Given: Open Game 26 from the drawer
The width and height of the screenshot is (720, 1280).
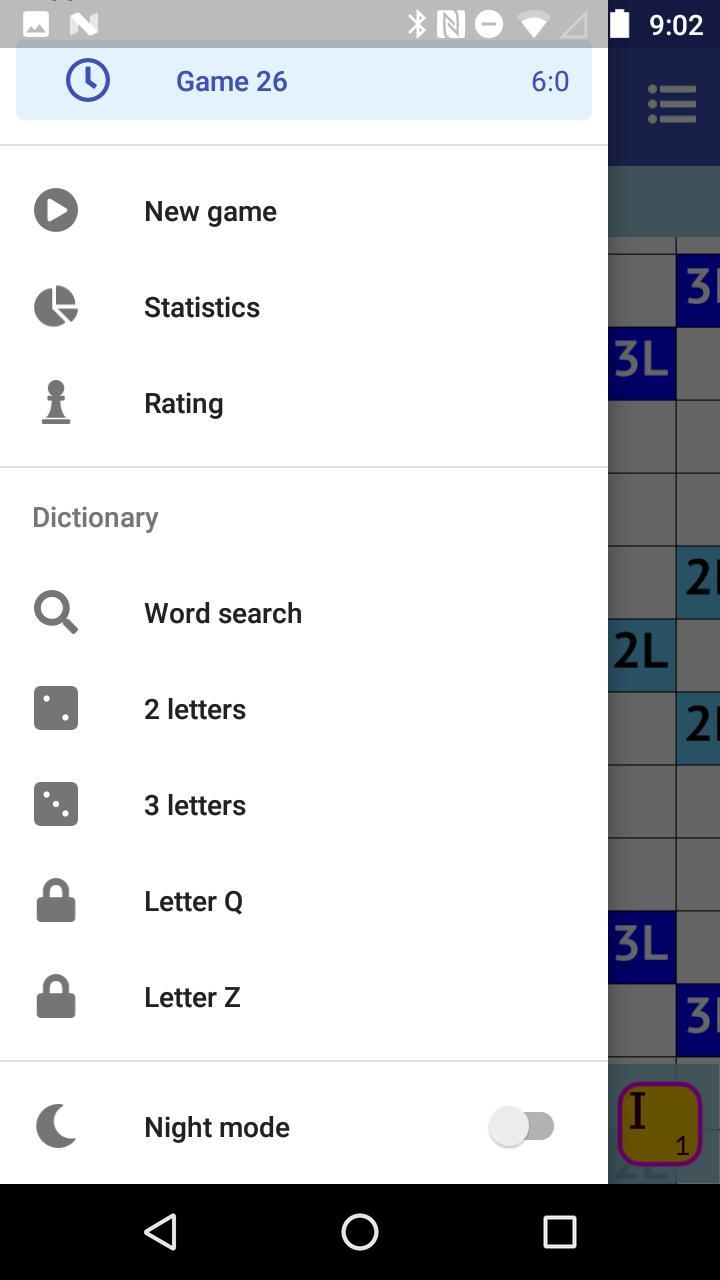Looking at the screenshot, I should 232,81.
